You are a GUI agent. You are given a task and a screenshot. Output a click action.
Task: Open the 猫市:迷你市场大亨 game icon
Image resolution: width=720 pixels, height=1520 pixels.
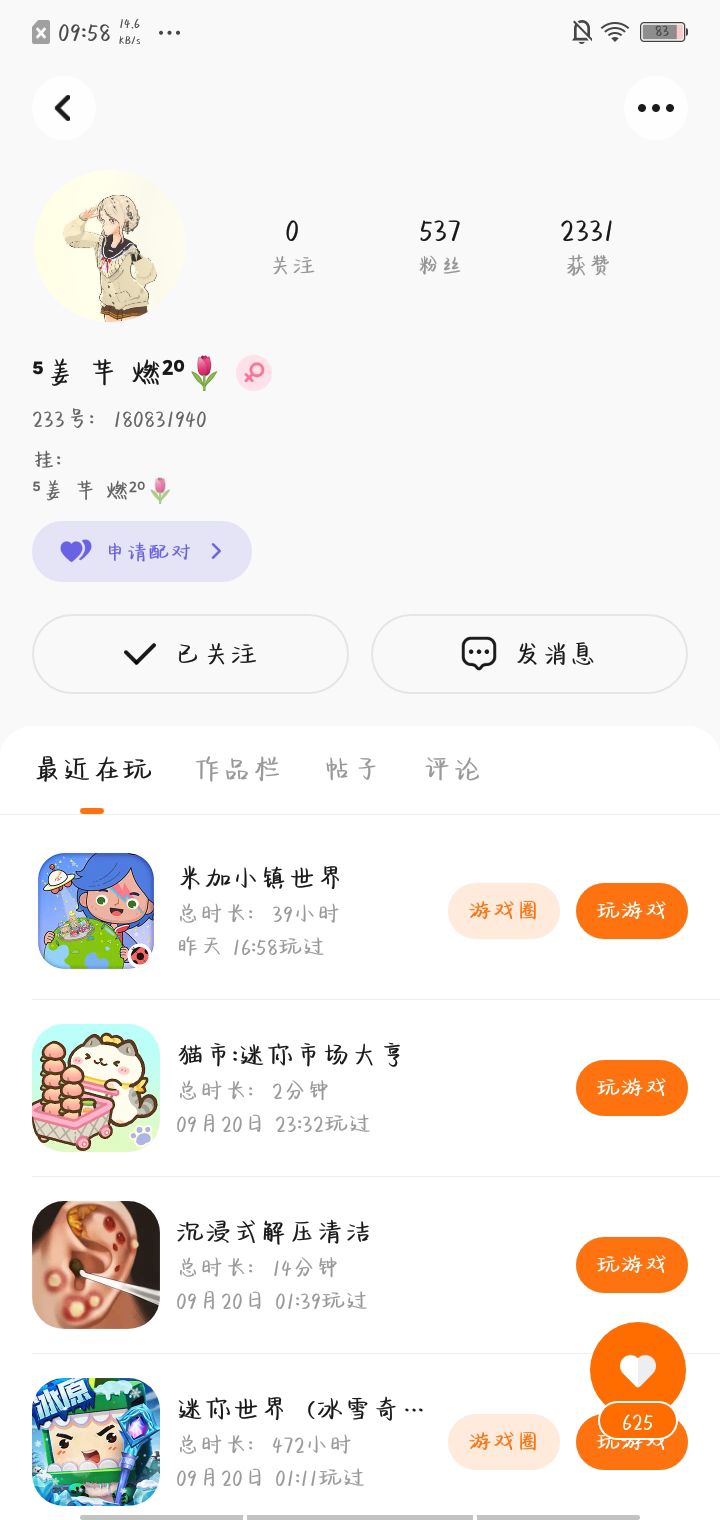(96, 1088)
